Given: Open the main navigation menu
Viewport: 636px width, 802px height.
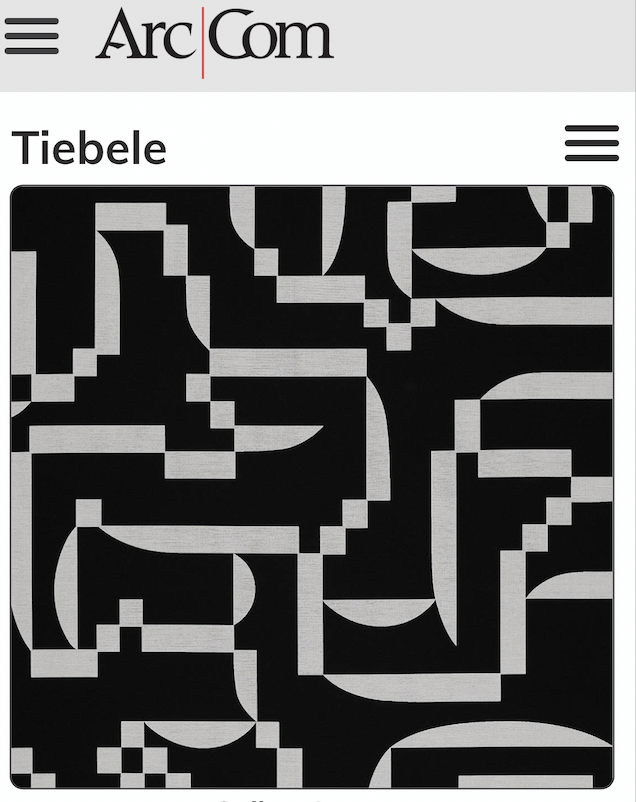Looking at the screenshot, I should point(32,37).
